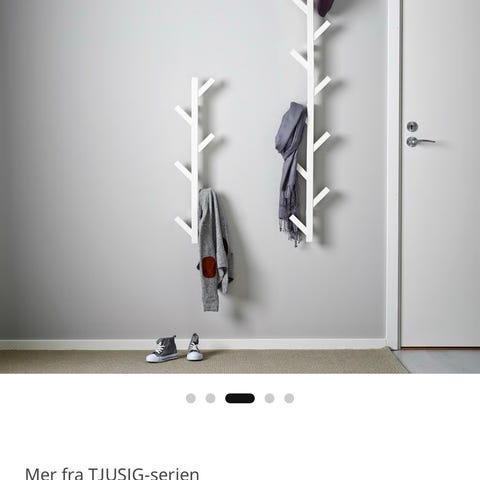Jump to the first image dot
480x480 pixels.
(191, 398)
